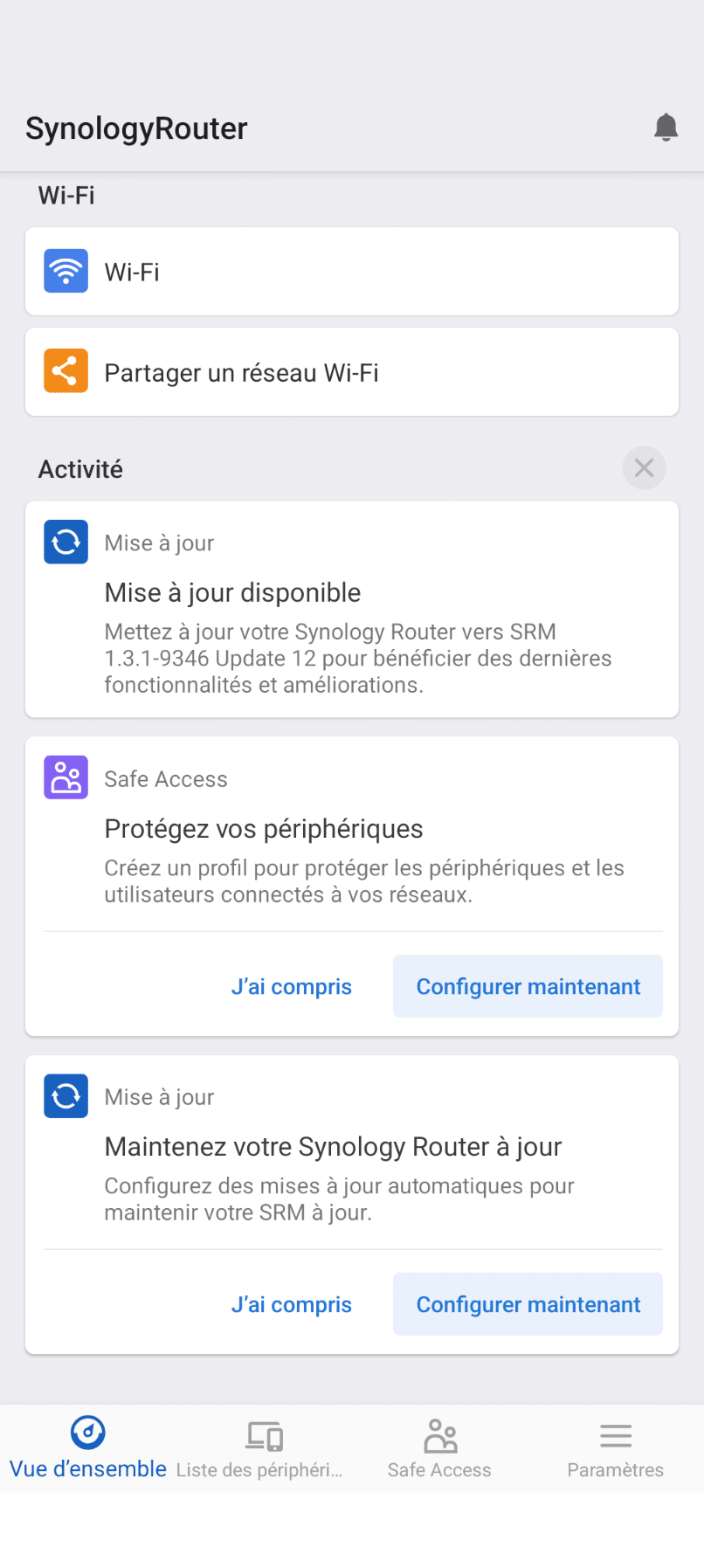Tap J'ai compris on Maintenez votre Synology Router card

[292, 1304]
